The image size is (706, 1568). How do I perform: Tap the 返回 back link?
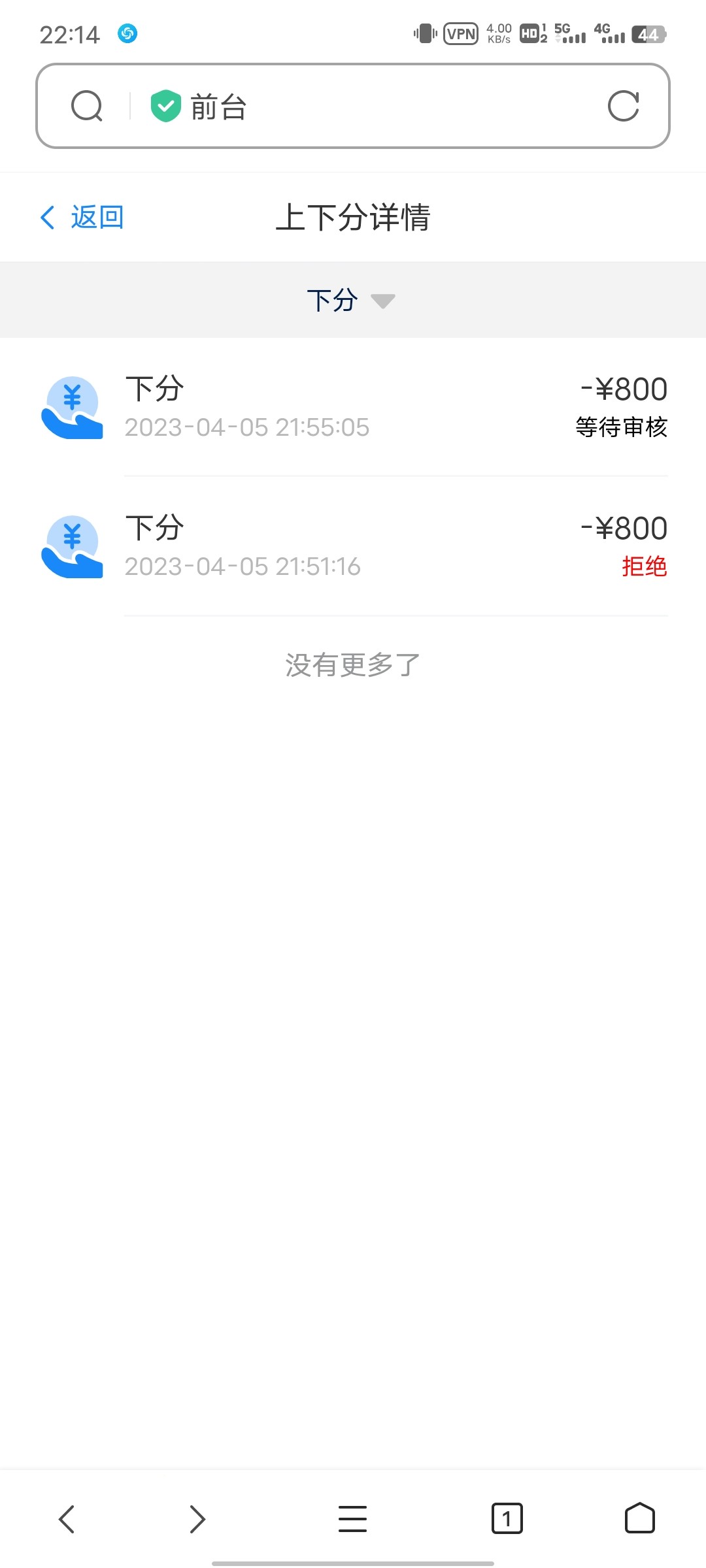[97, 217]
